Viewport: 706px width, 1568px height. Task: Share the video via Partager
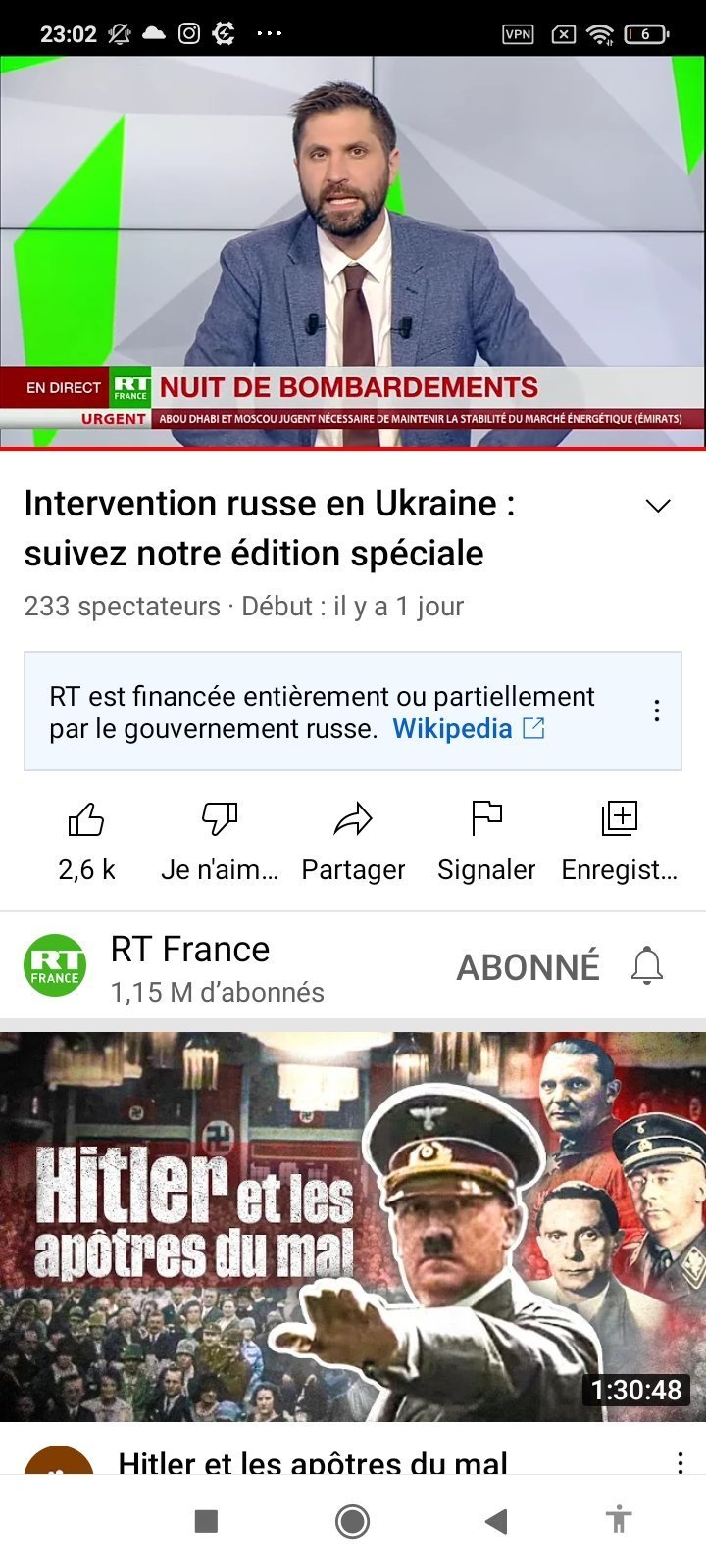pyautogui.click(x=353, y=842)
